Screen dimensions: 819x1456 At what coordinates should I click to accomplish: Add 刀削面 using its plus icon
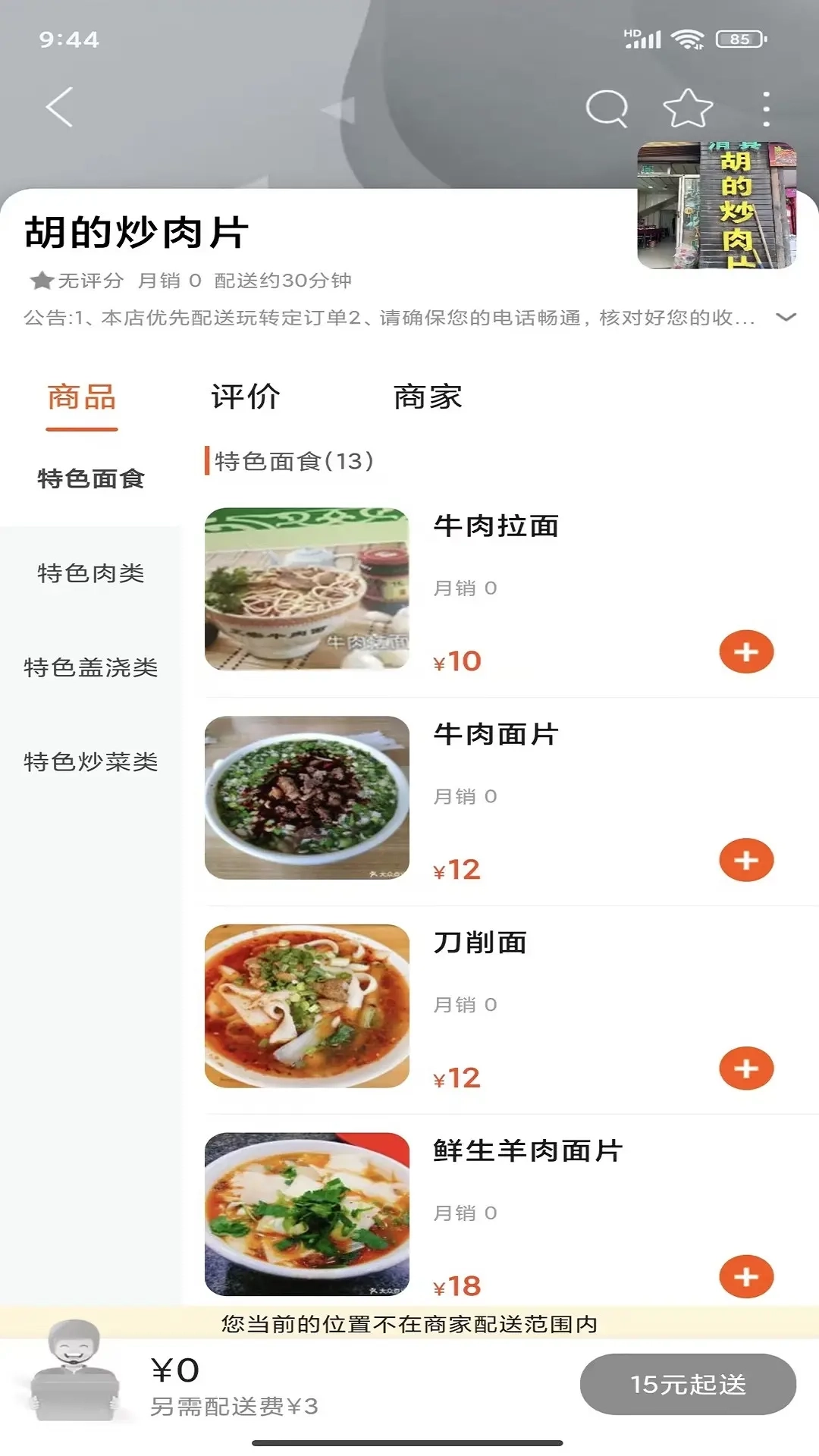click(745, 1068)
